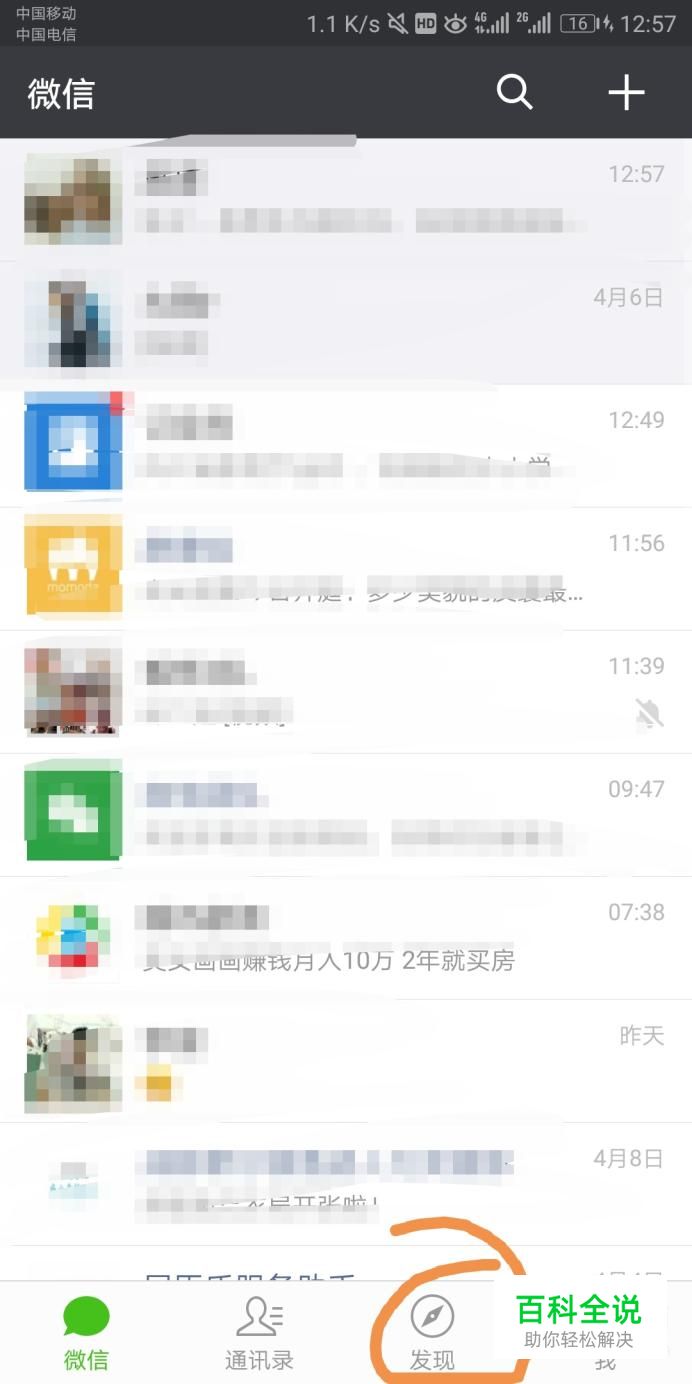Open the search magnifier icon
The image size is (692, 1384).
pos(514,92)
